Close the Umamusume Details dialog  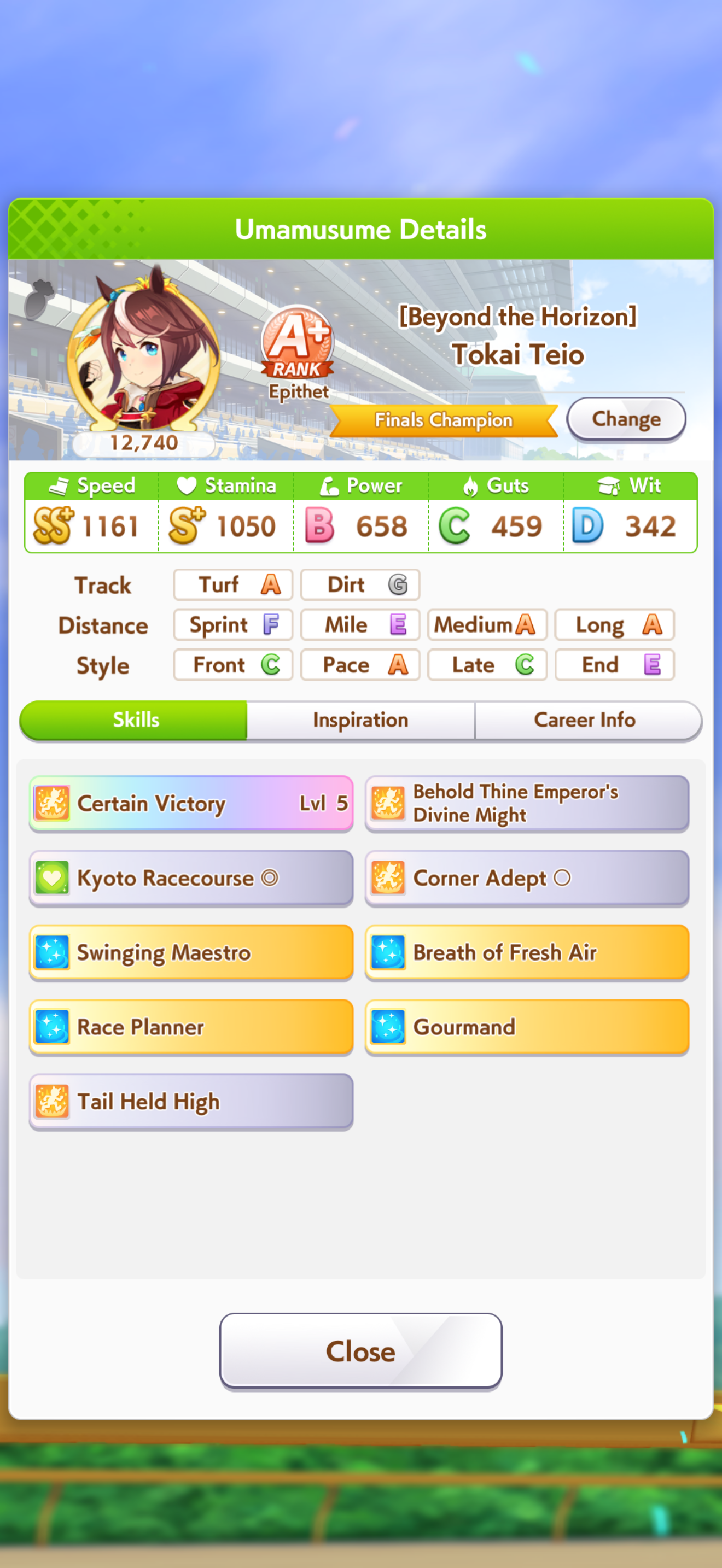click(360, 1351)
